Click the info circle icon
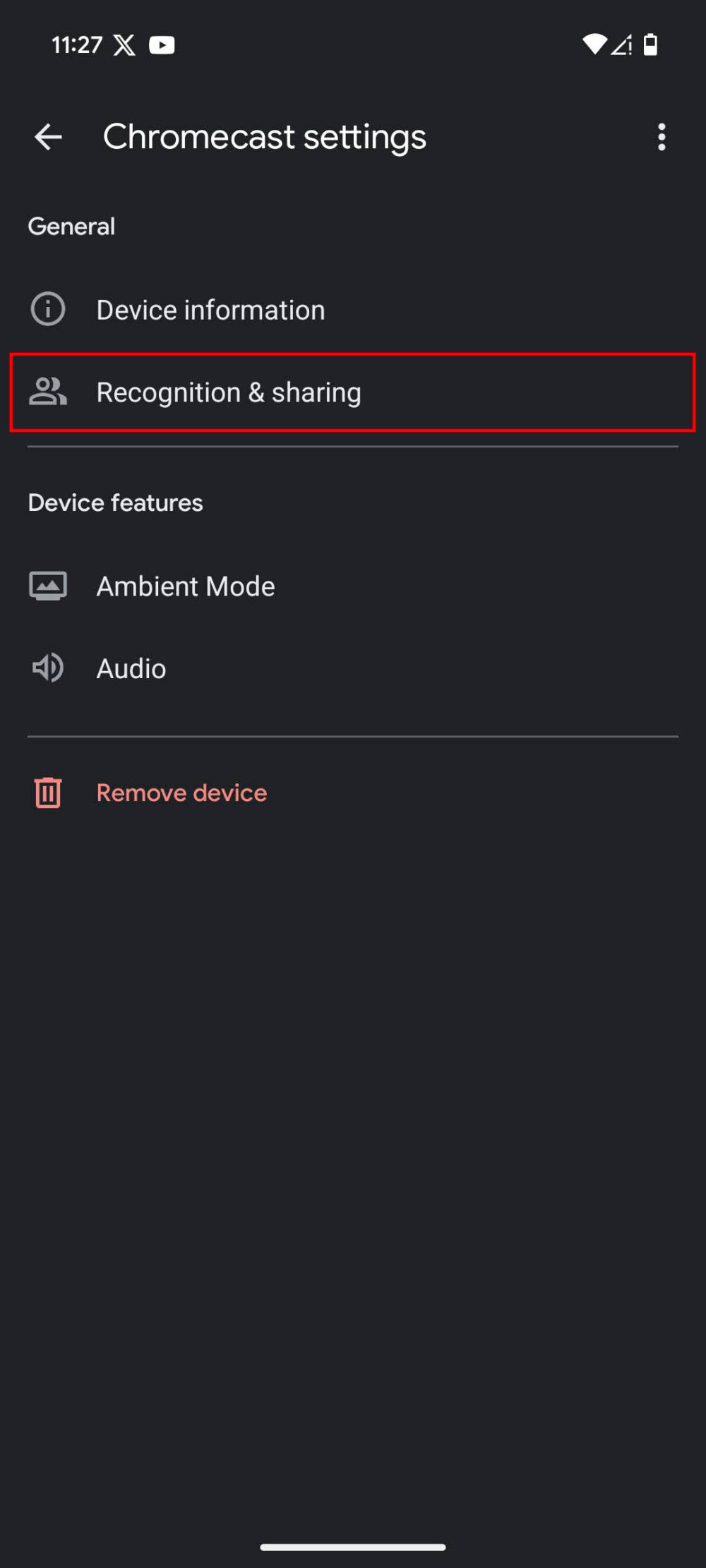This screenshot has width=706, height=1568. coord(47,308)
